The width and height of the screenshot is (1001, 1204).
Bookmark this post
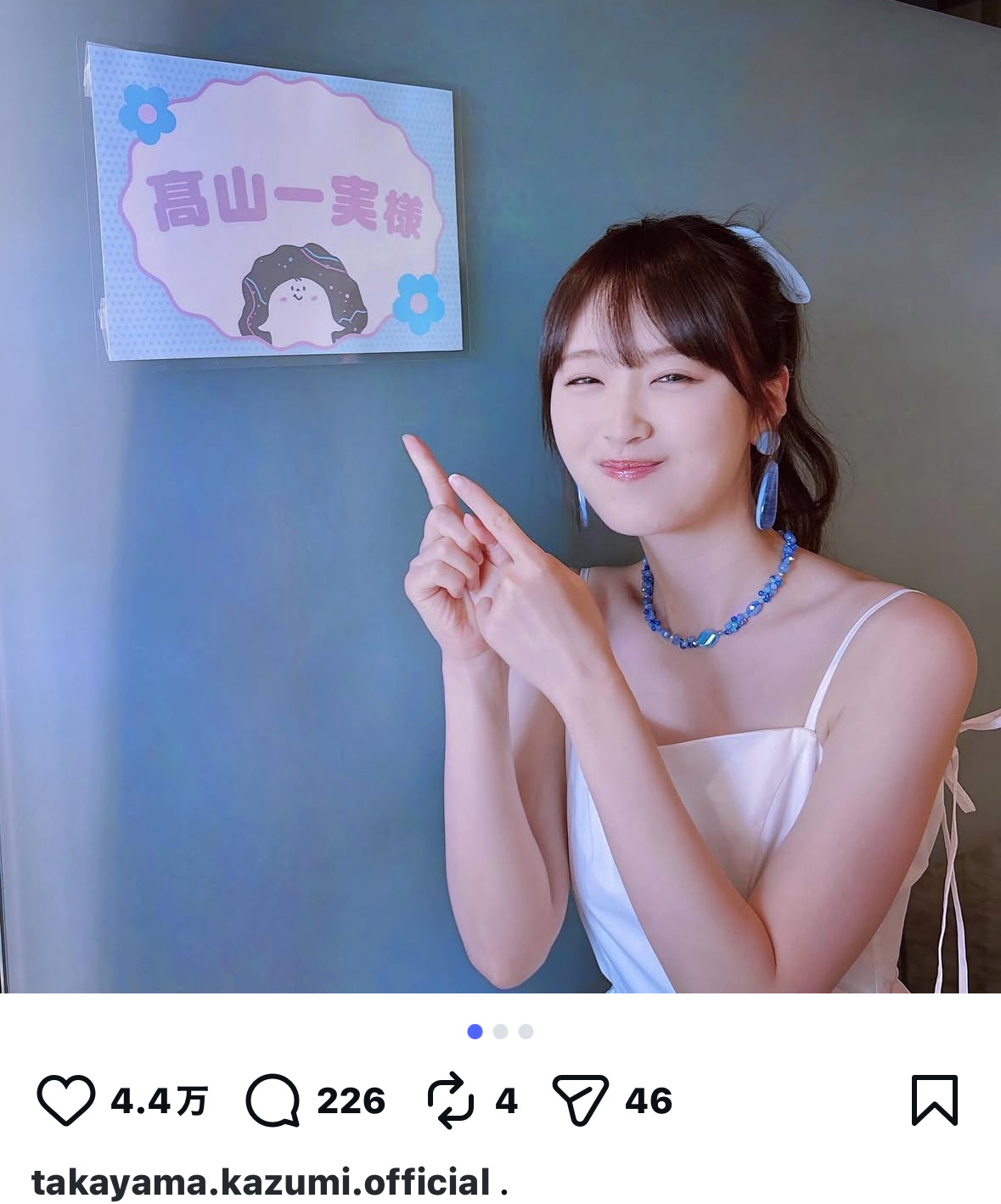934,1101
